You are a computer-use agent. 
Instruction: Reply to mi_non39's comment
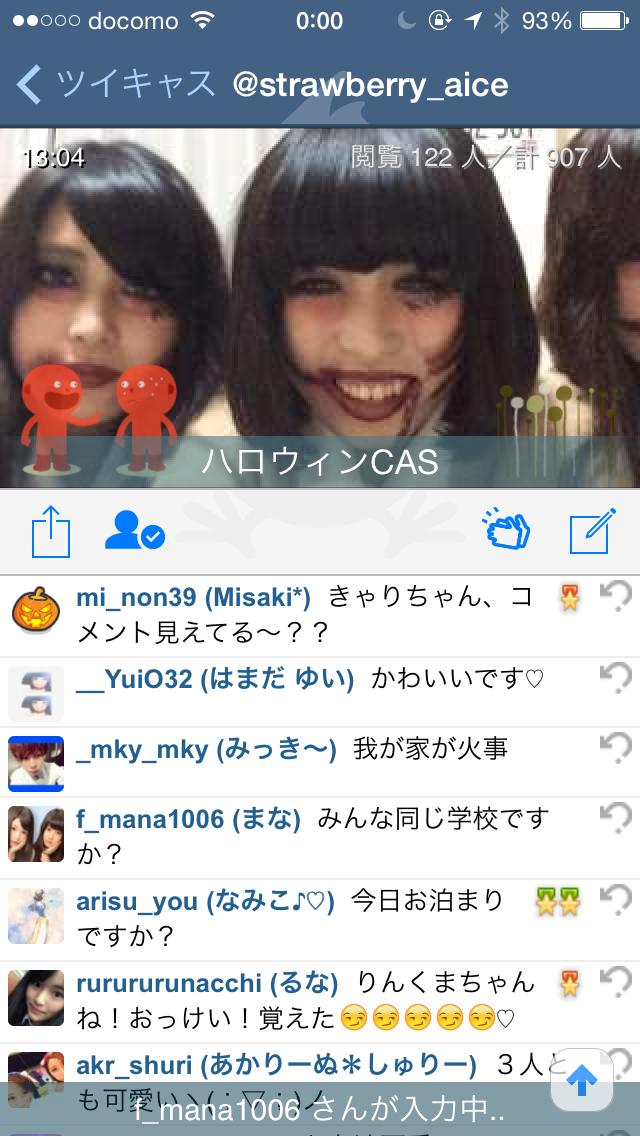[x=616, y=596]
